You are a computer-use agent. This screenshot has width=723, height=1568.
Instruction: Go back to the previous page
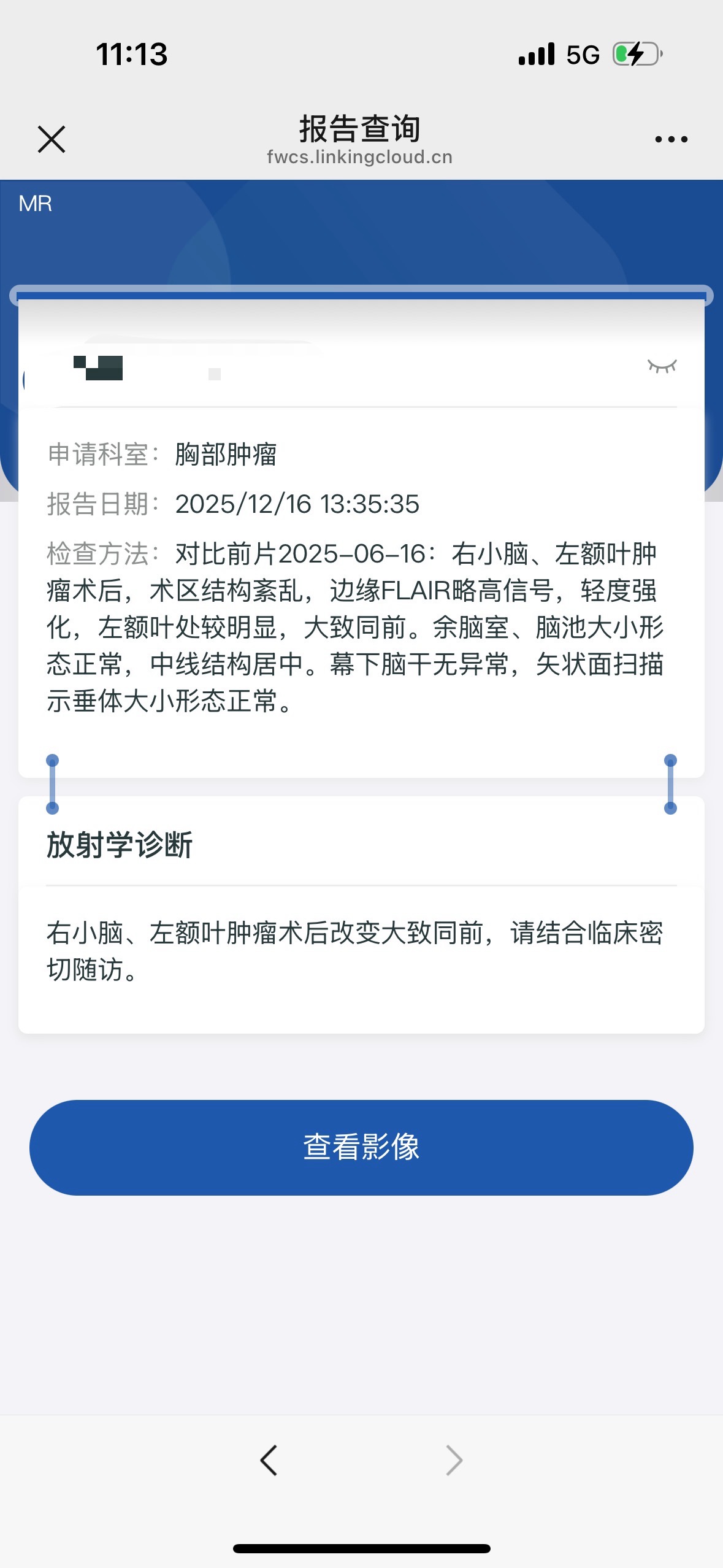(269, 1460)
